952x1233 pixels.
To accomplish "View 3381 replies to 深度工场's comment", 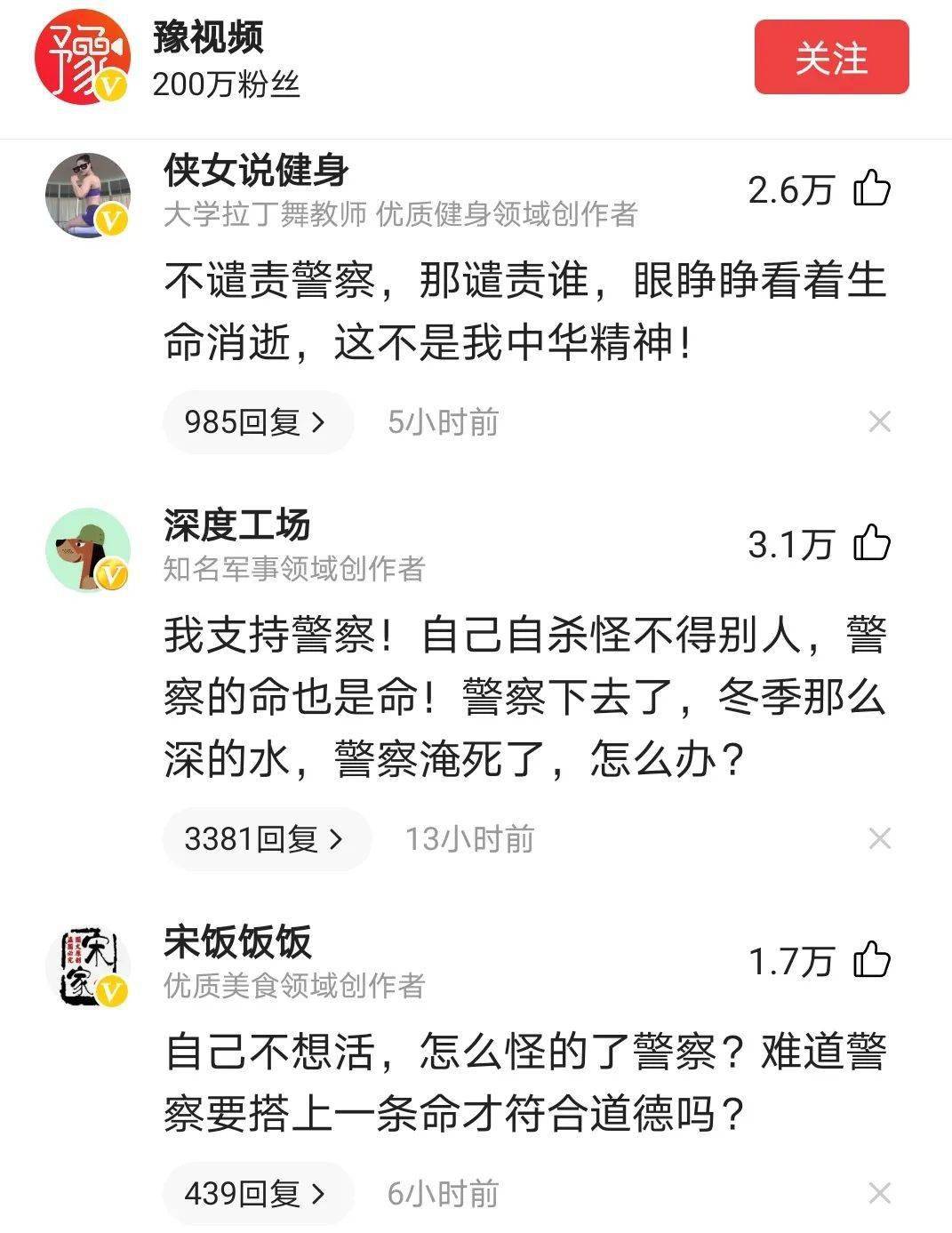I will (266, 838).
